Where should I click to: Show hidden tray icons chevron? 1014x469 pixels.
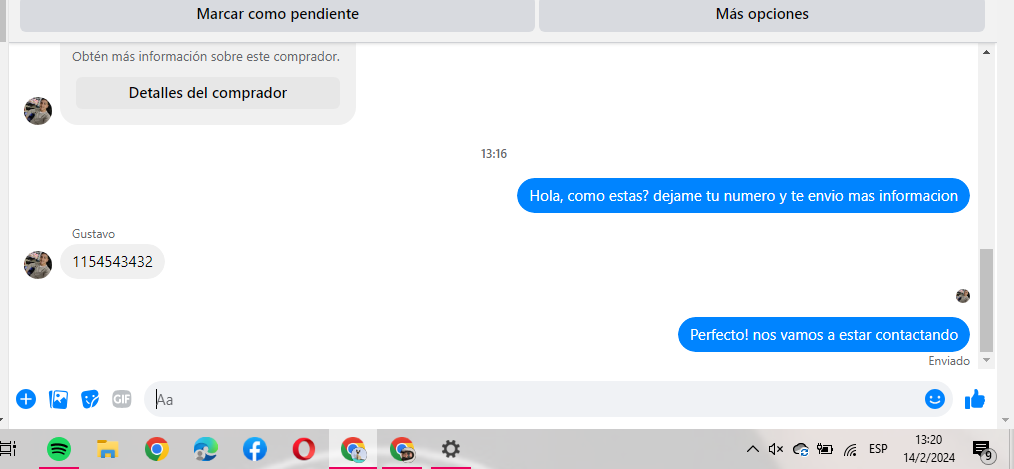(x=753, y=449)
